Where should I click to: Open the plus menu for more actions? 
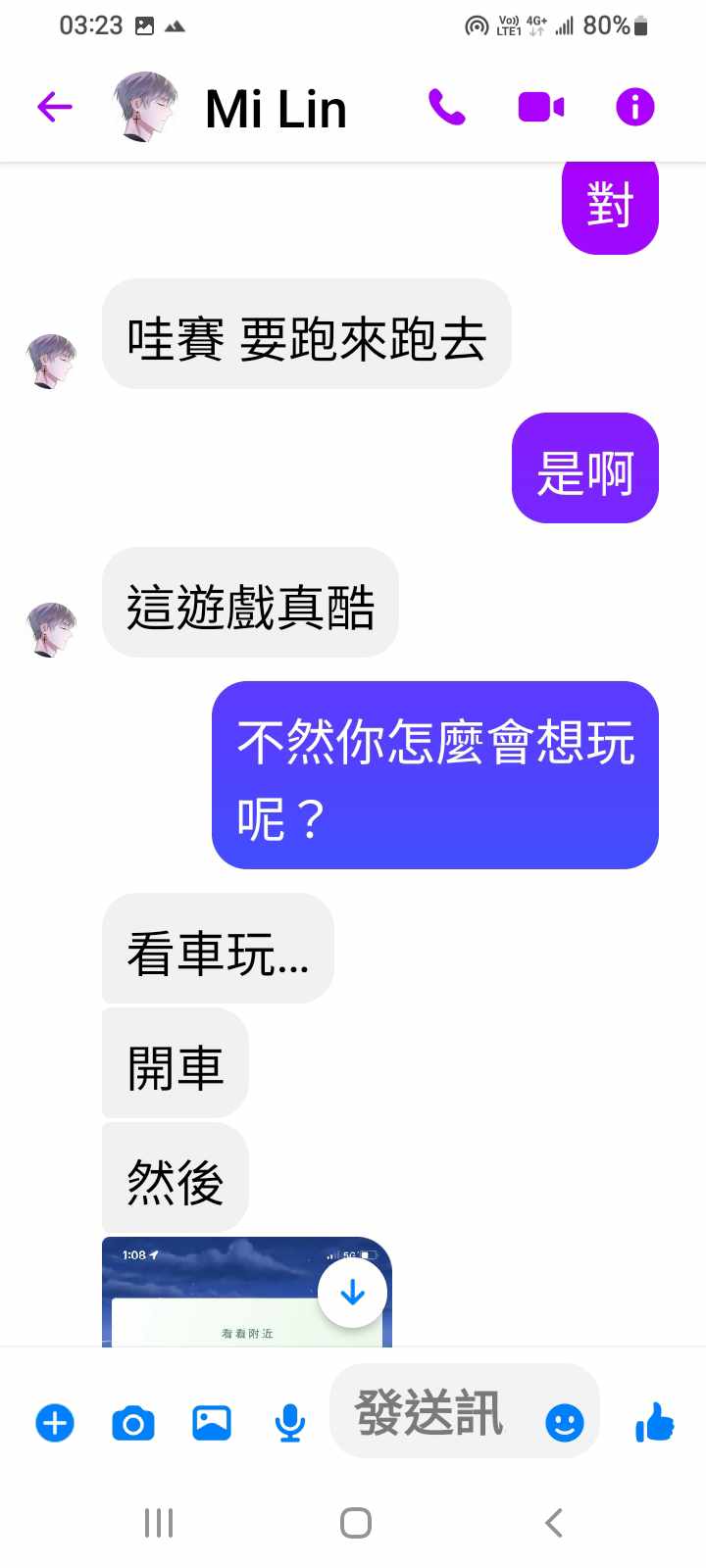55,1423
